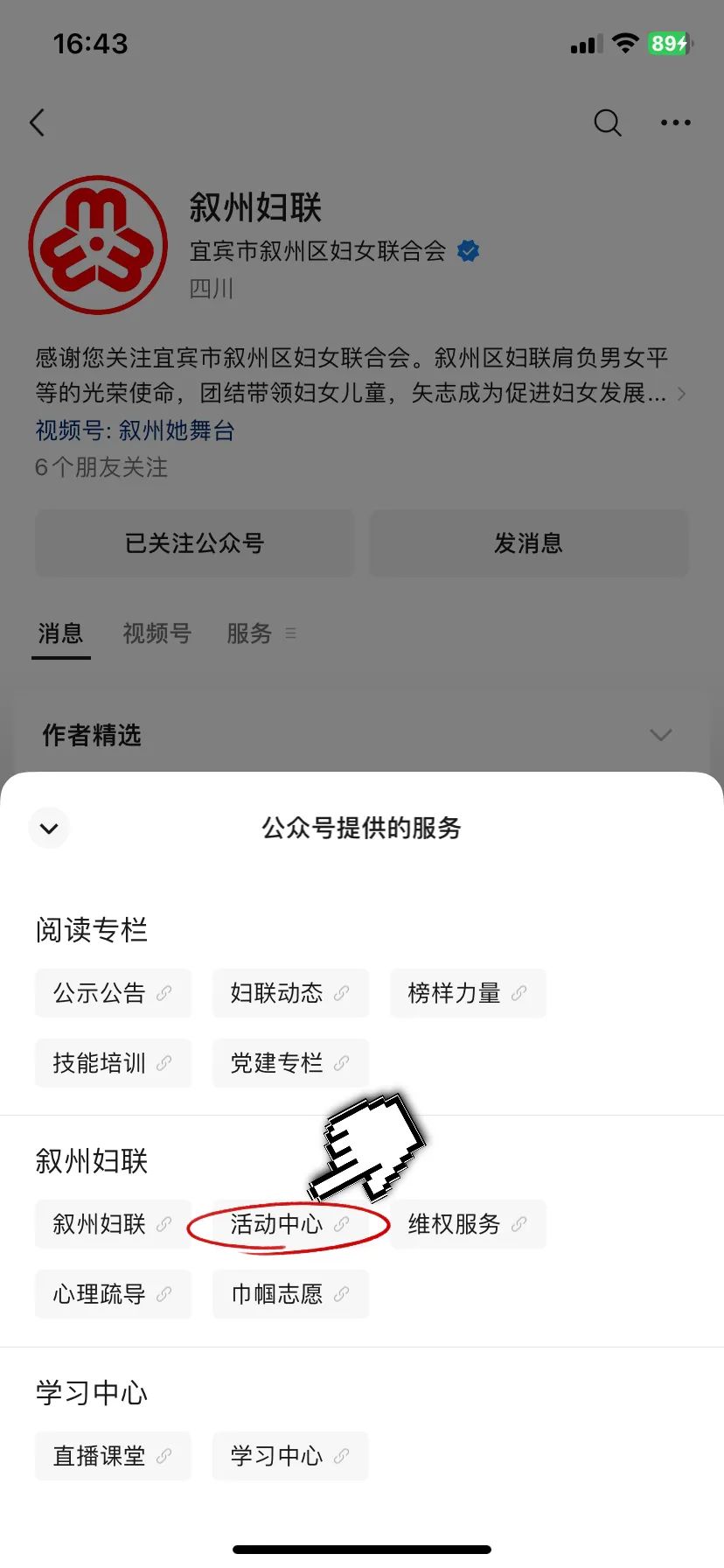
Task: Tap the 党建专栏 chip
Action: [x=289, y=1063]
